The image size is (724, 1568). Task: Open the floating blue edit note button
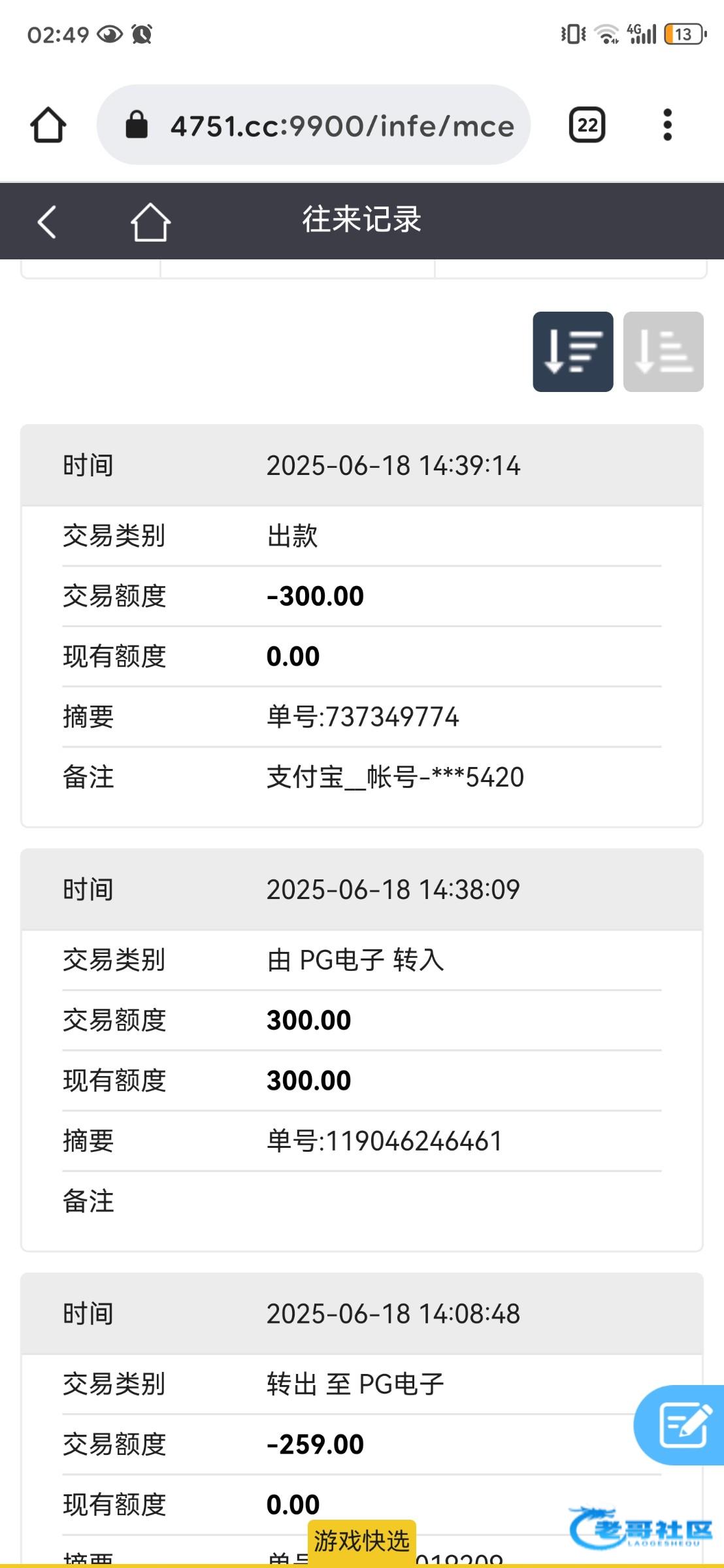[x=682, y=1425]
